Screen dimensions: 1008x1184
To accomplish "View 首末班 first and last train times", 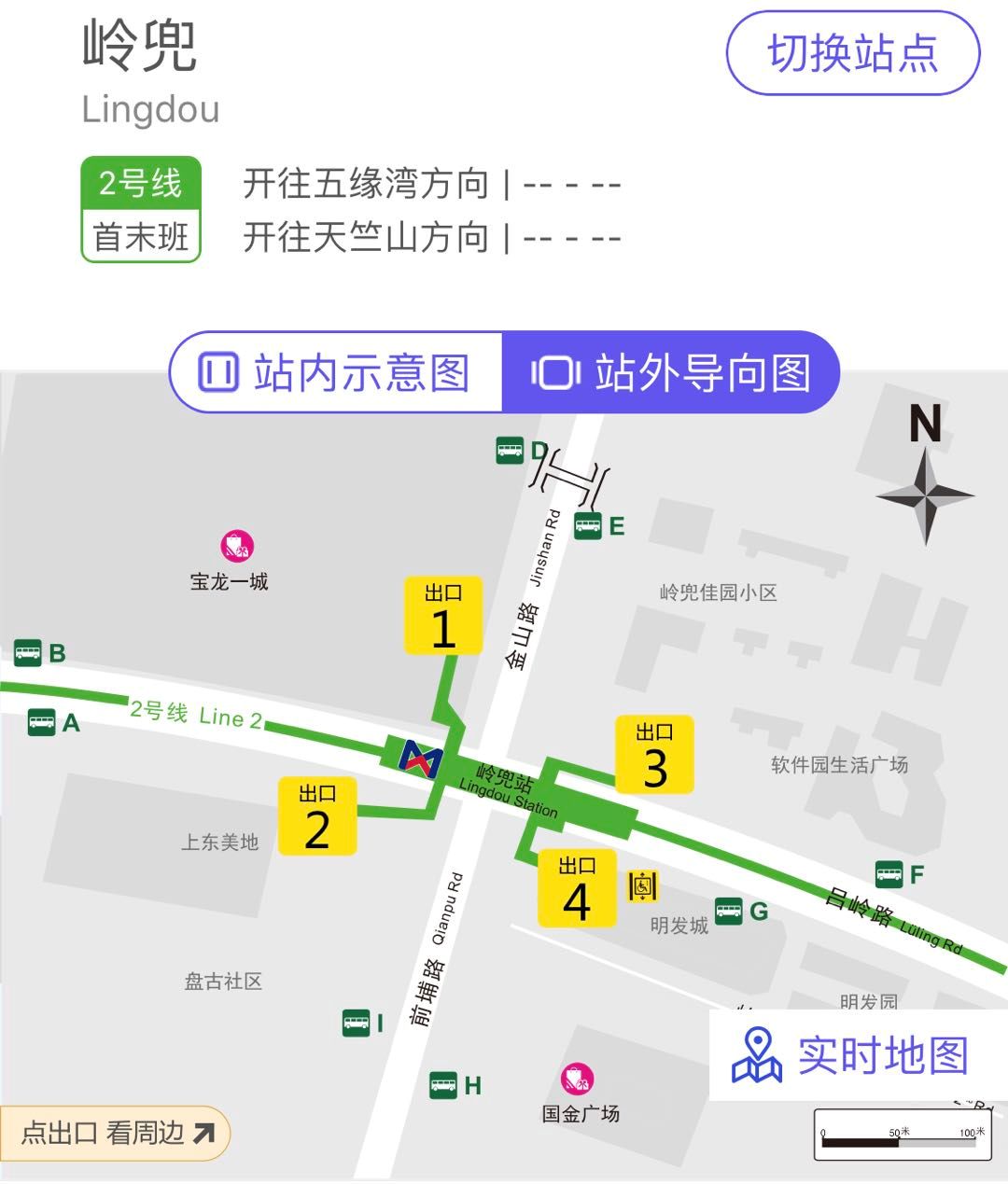I will point(141,237).
